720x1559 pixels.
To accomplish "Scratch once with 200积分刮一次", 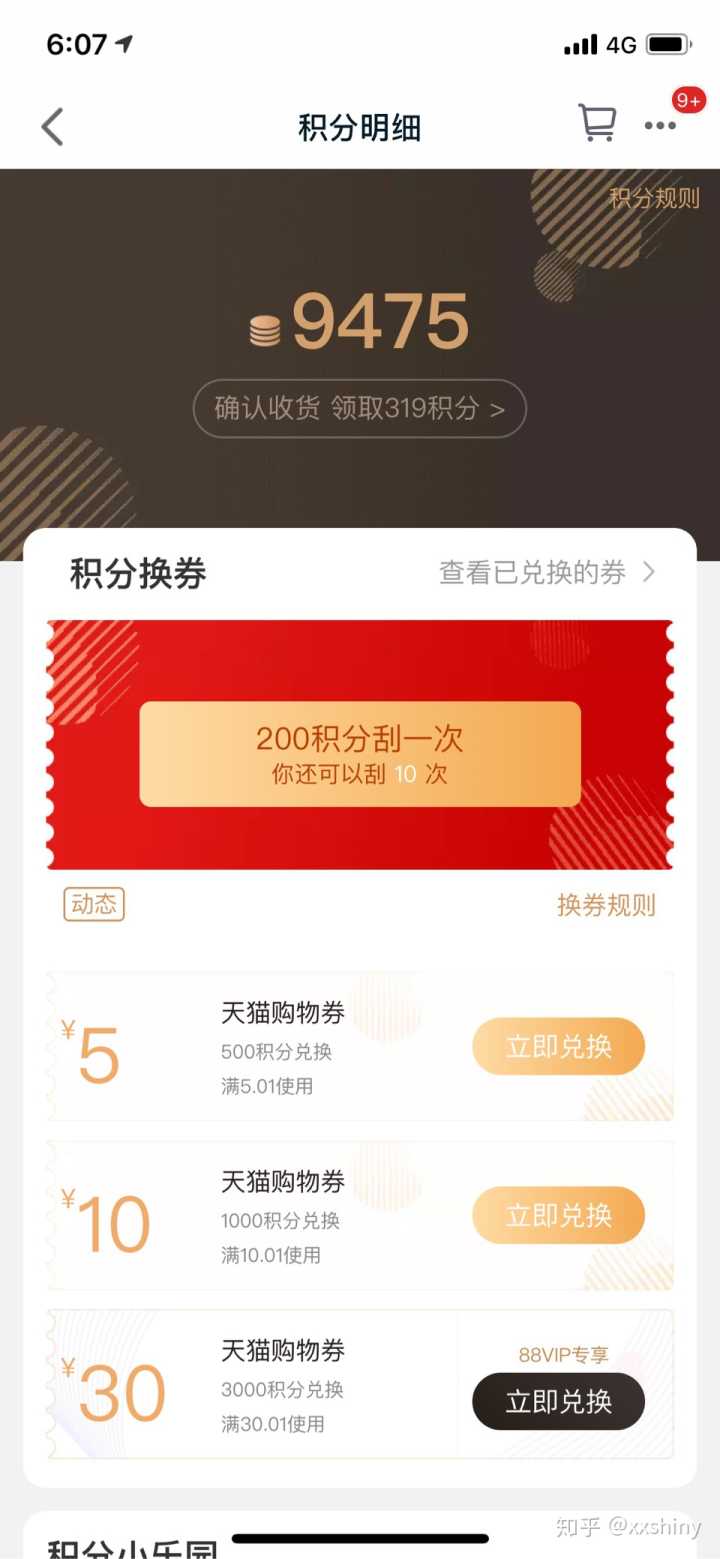I will 360,754.
